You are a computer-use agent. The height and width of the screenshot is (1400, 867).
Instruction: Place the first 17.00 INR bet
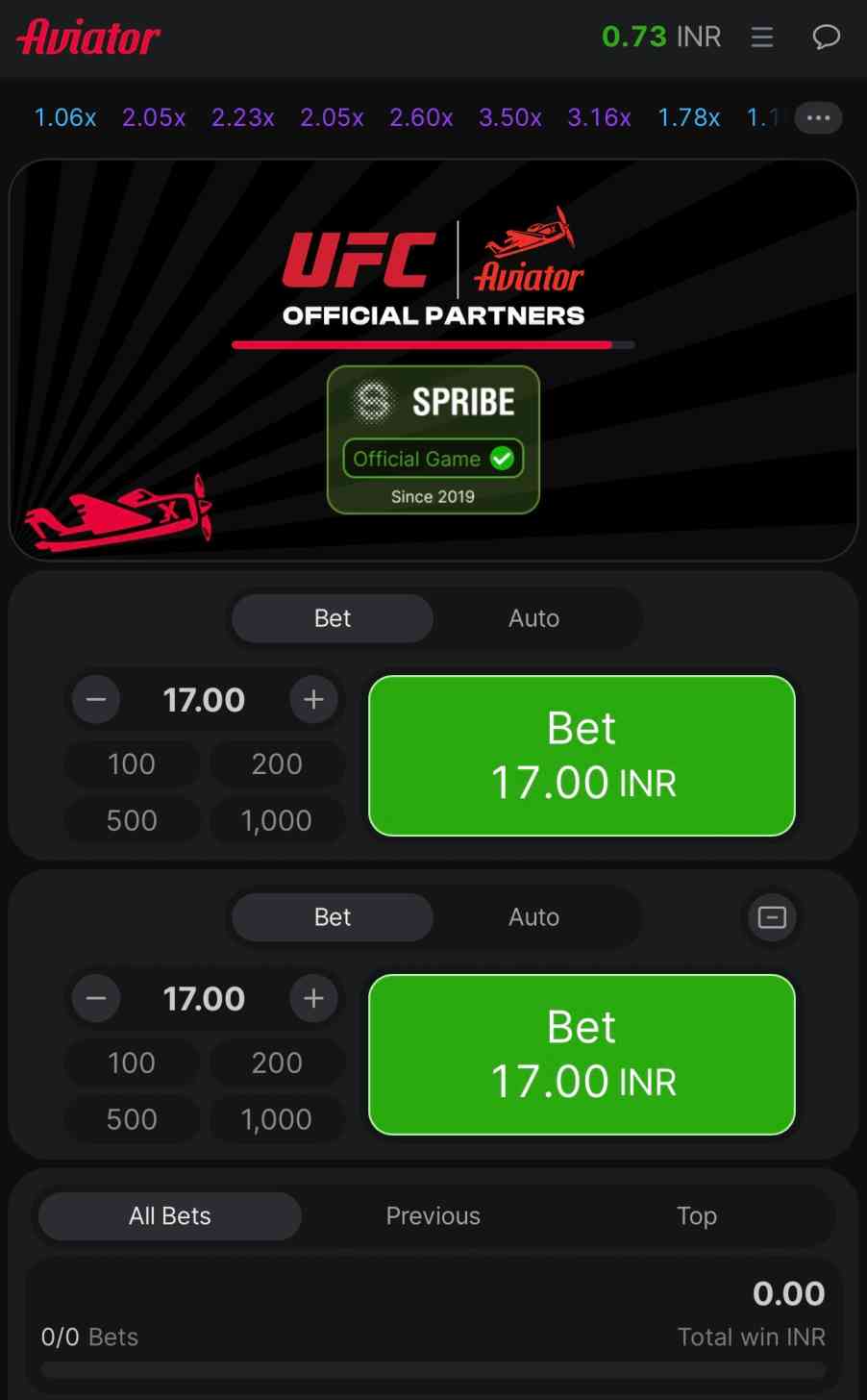coord(582,756)
